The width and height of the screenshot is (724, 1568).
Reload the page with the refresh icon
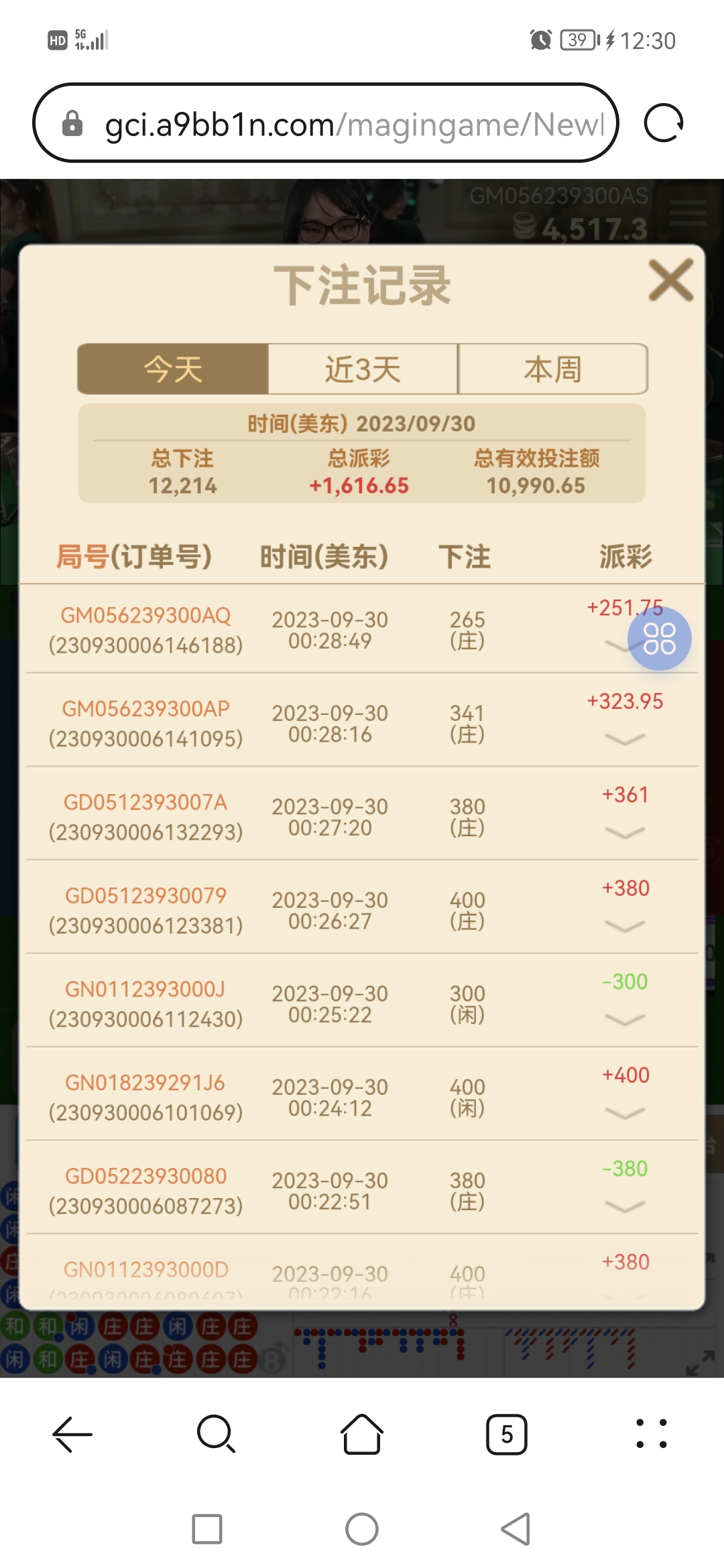[x=663, y=123]
